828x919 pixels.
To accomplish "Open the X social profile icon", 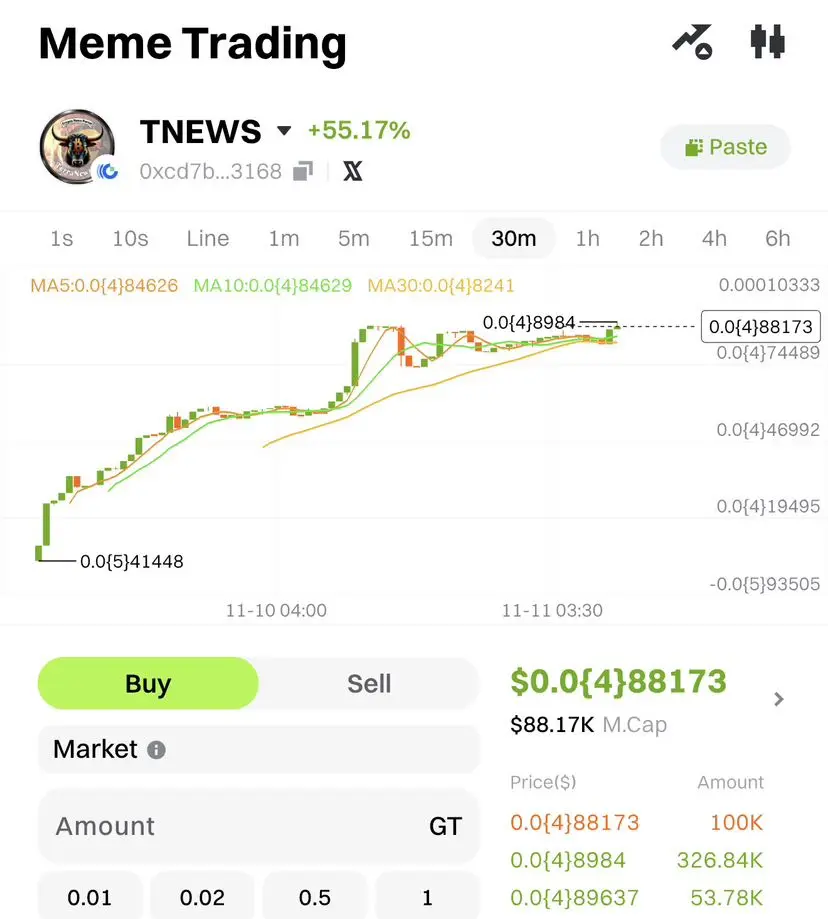I will [354, 172].
